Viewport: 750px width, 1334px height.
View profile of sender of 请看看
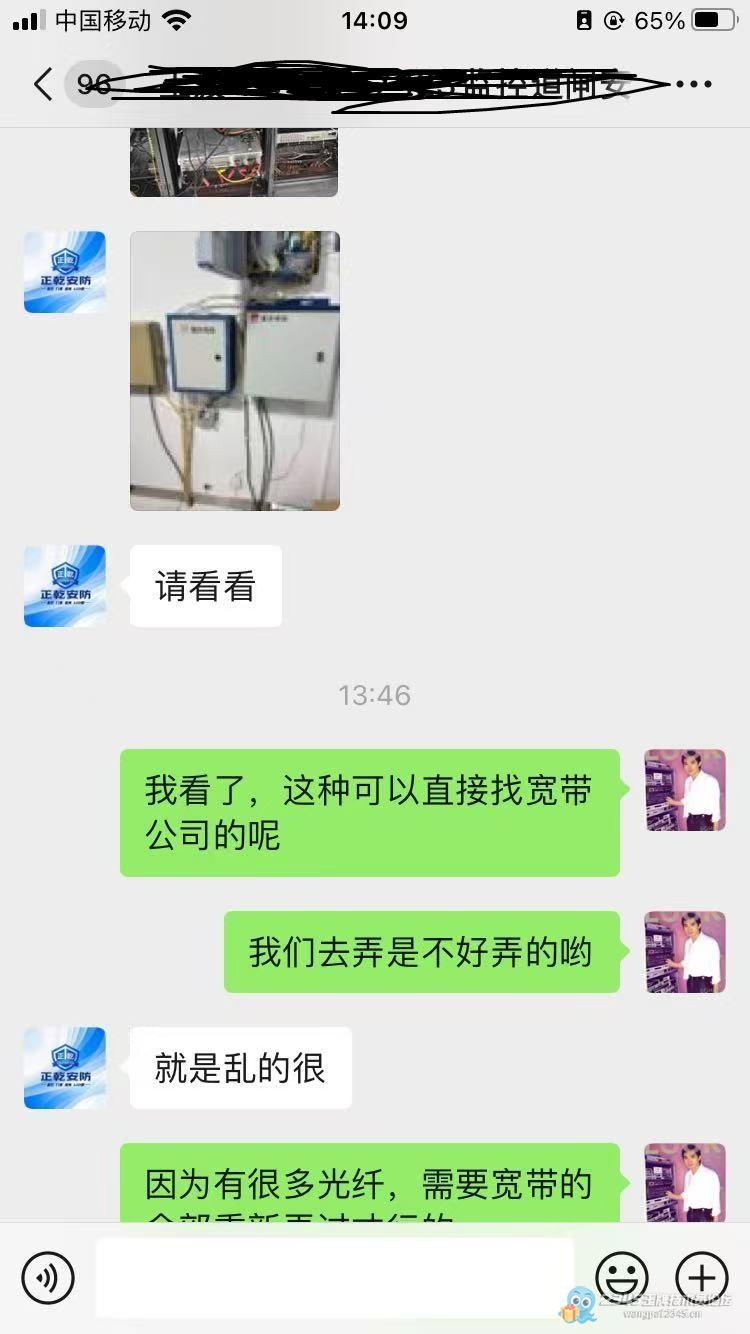click(65, 586)
